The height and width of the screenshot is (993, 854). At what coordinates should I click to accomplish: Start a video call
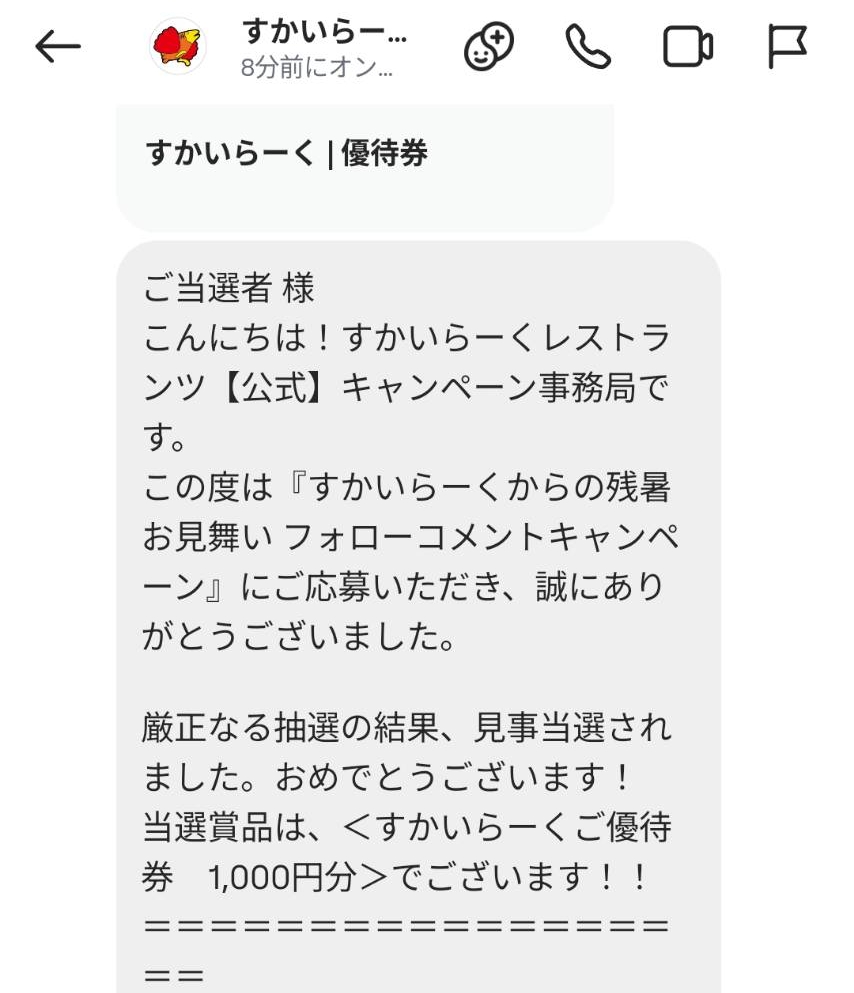pyautogui.click(x=688, y=47)
